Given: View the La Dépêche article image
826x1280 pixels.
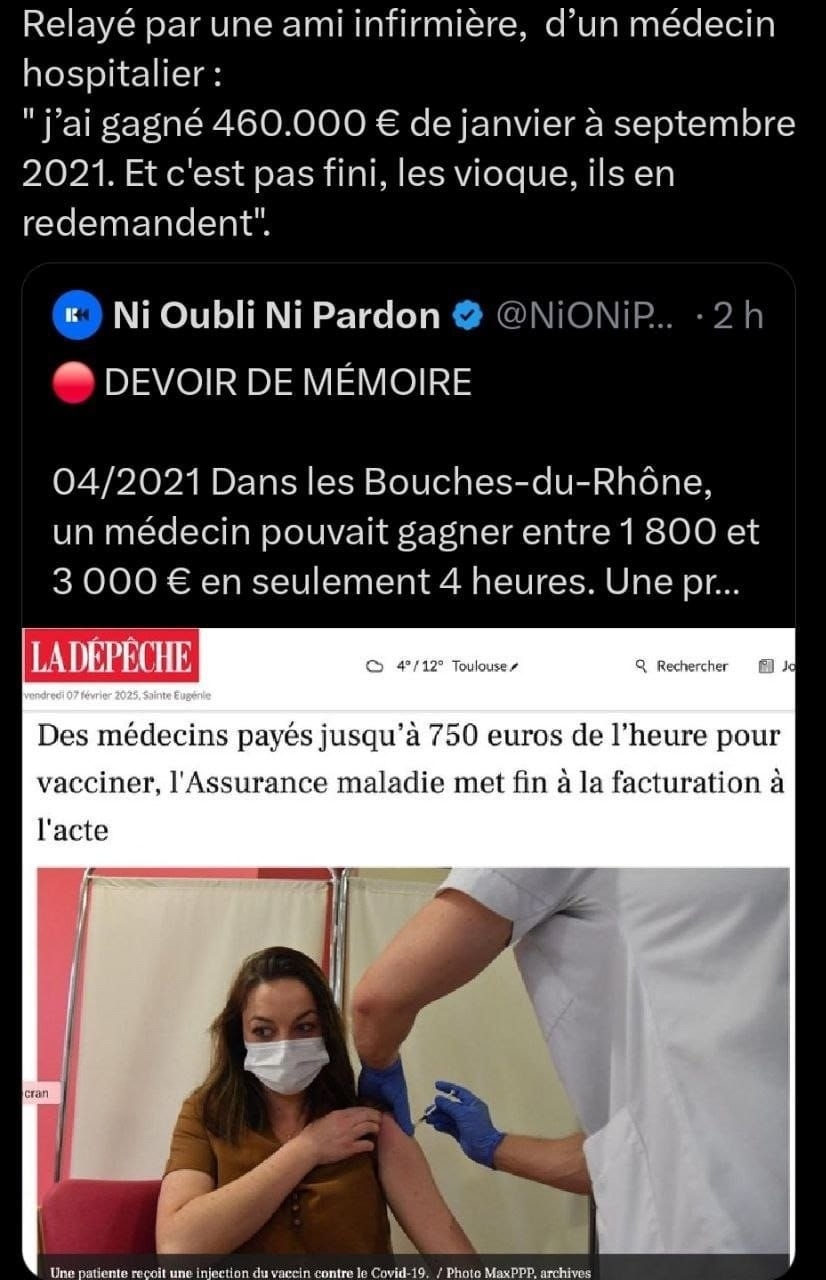Looking at the screenshot, I should click(x=412, y=950).
